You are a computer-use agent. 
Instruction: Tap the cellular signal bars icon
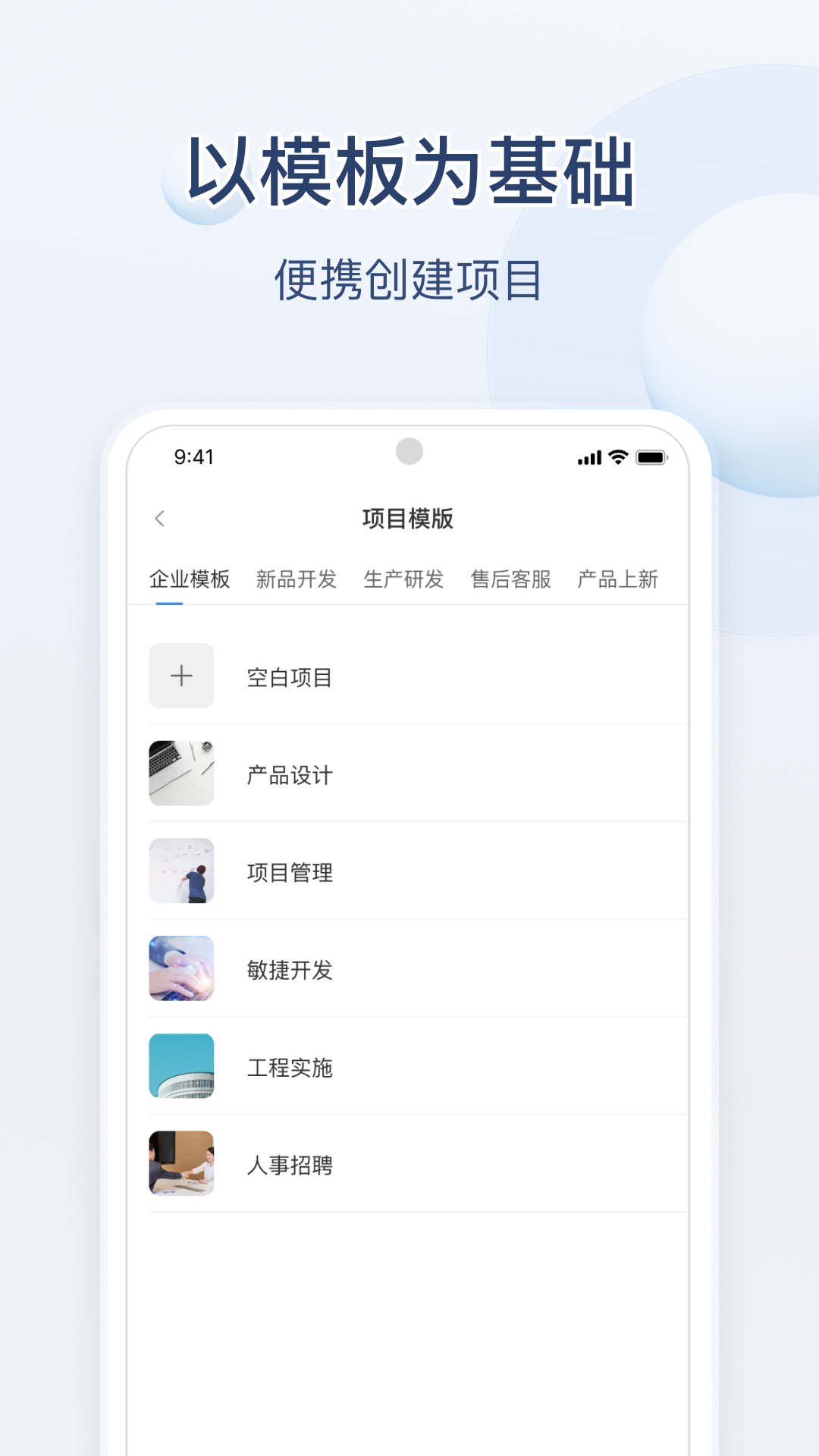[591, 458]
